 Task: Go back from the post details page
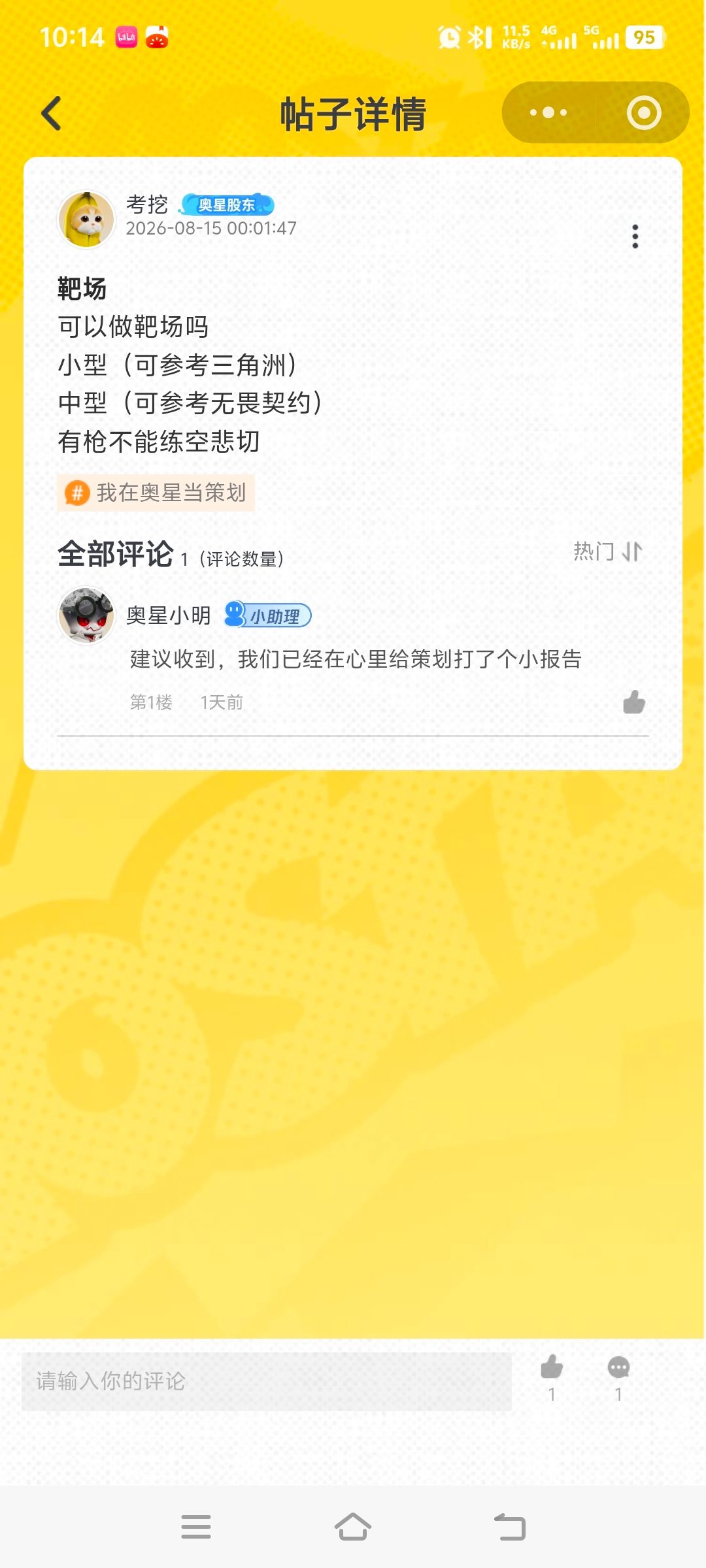click(52, 113)
